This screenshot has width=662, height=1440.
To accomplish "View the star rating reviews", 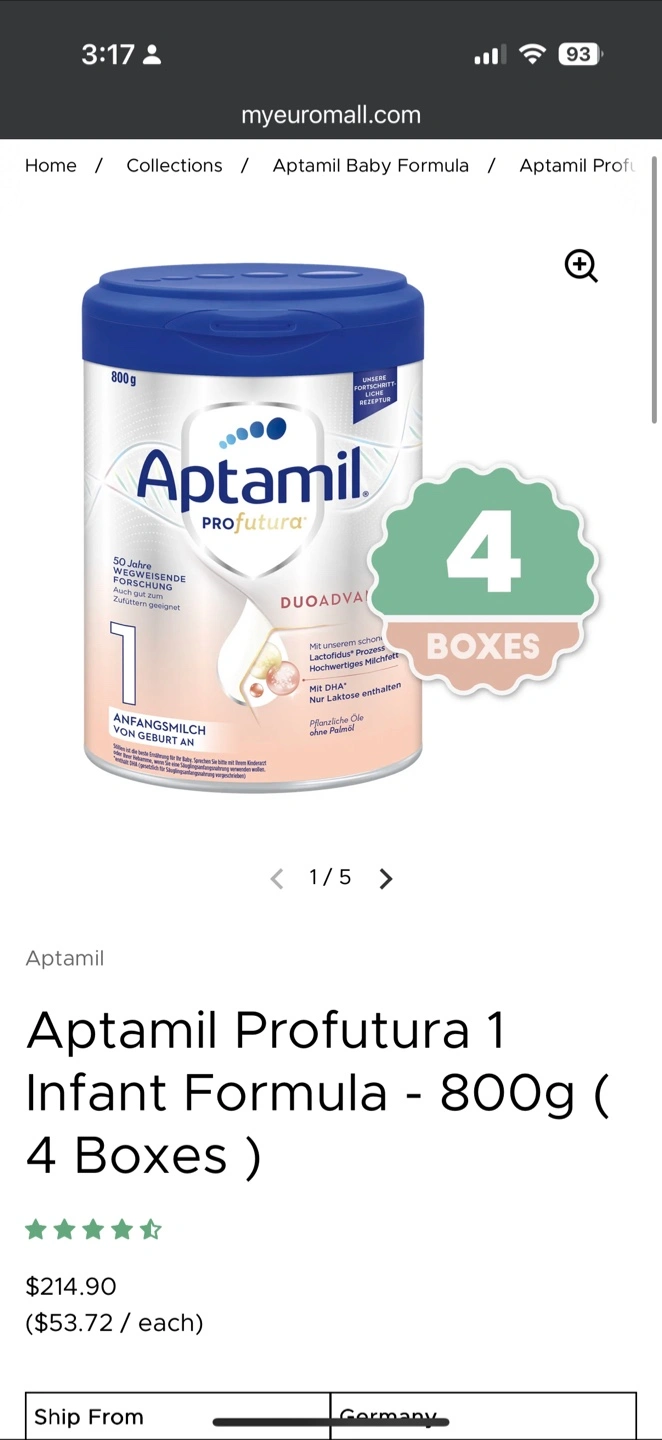I will pos(93,1229).
